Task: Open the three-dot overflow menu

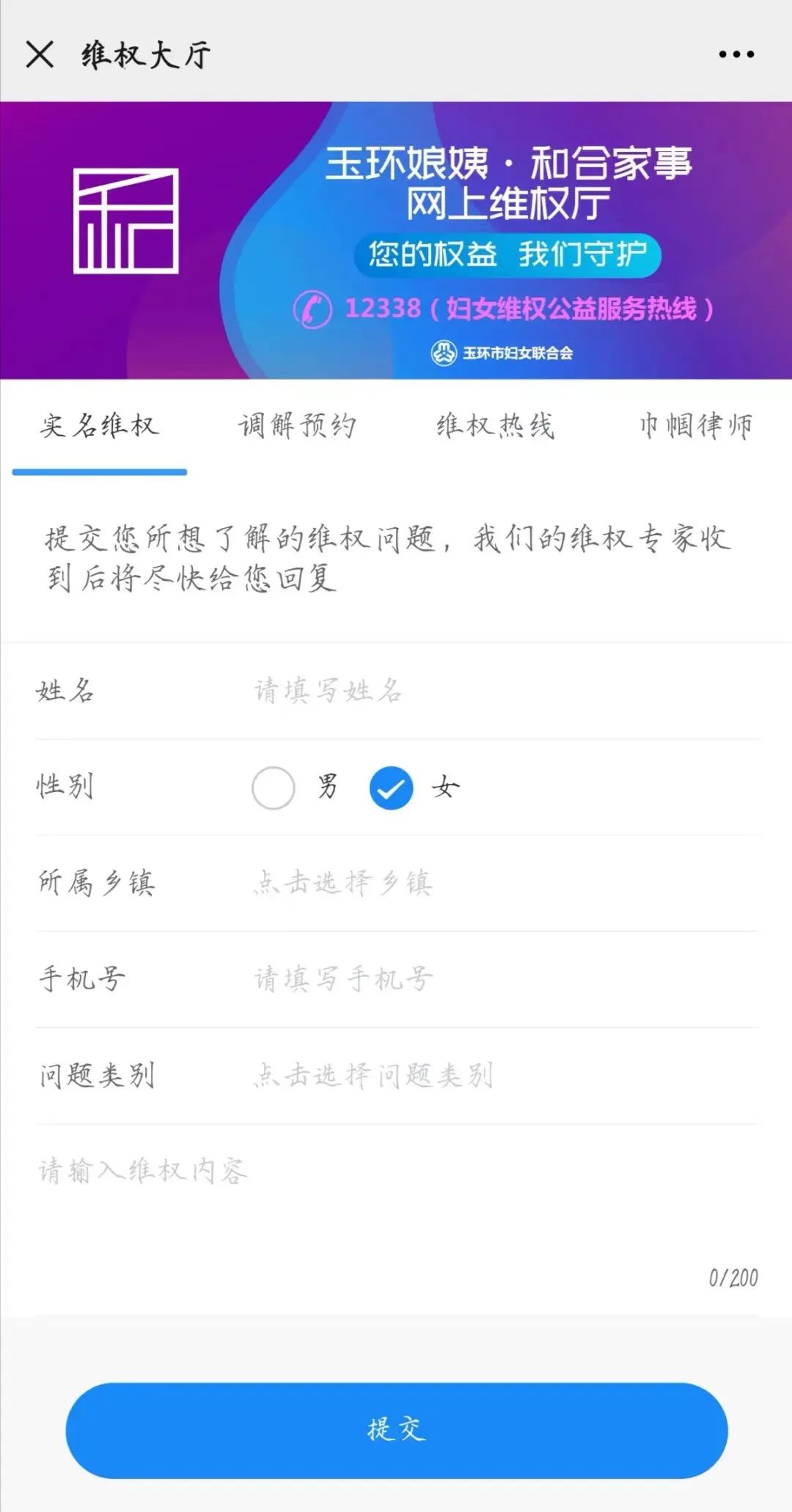Action: click(x=736, y=54)
